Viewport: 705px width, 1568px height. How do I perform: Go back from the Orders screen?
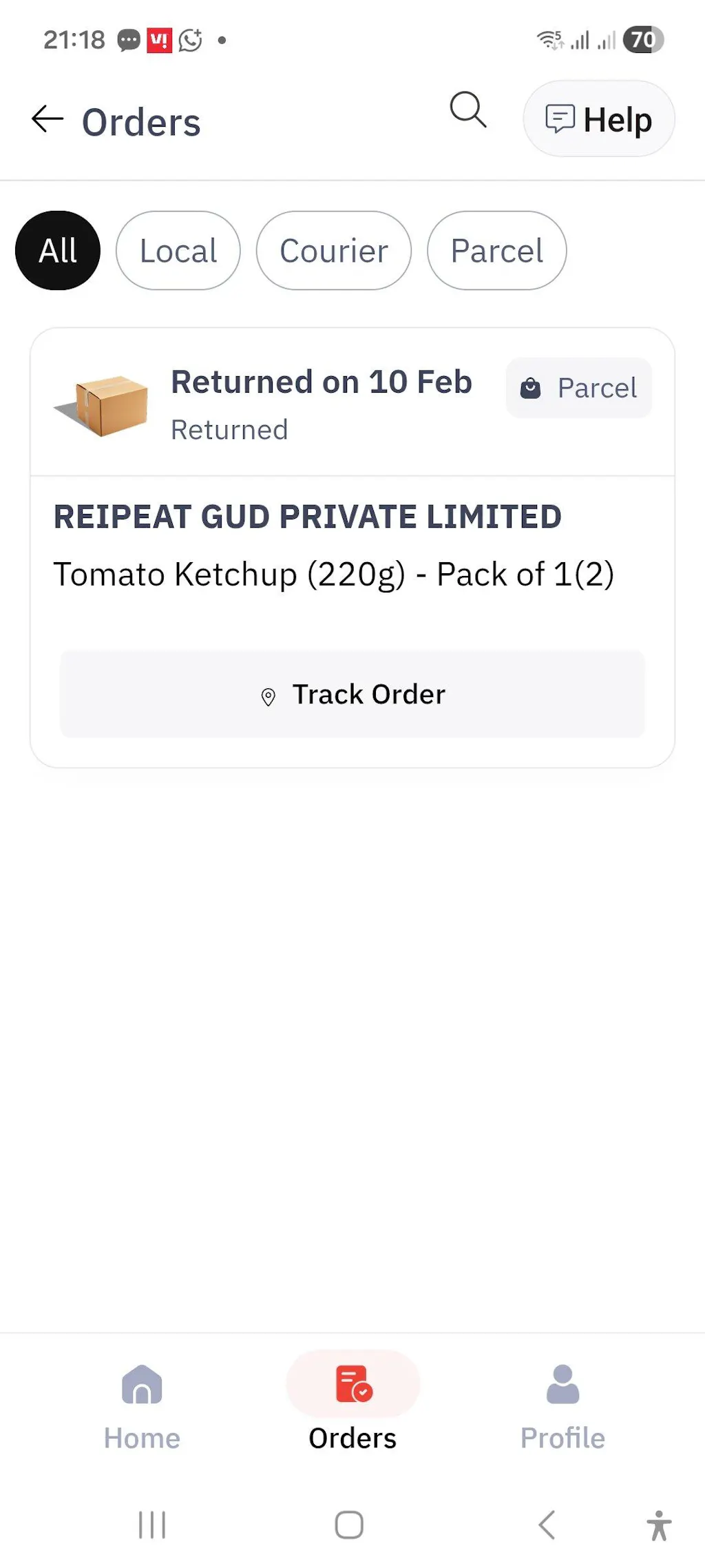(48, 119)
